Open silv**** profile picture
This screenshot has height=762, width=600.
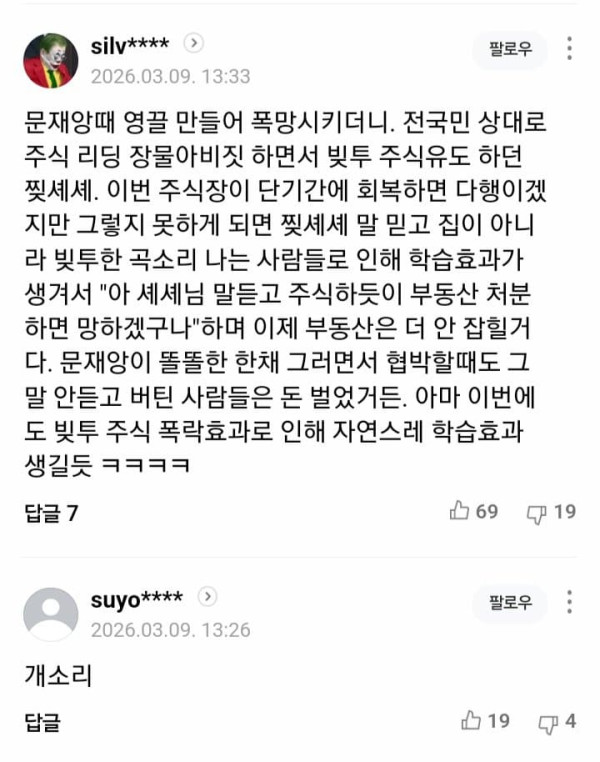(50, 60)
